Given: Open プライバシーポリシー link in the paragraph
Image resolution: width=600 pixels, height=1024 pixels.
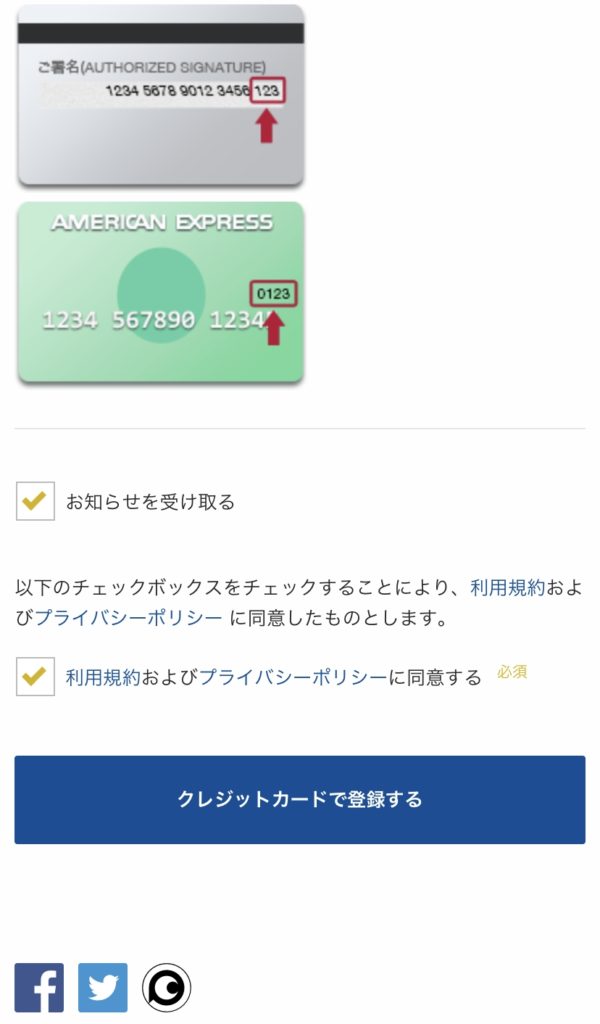Looking at the screenshot, I should [129, 618].
